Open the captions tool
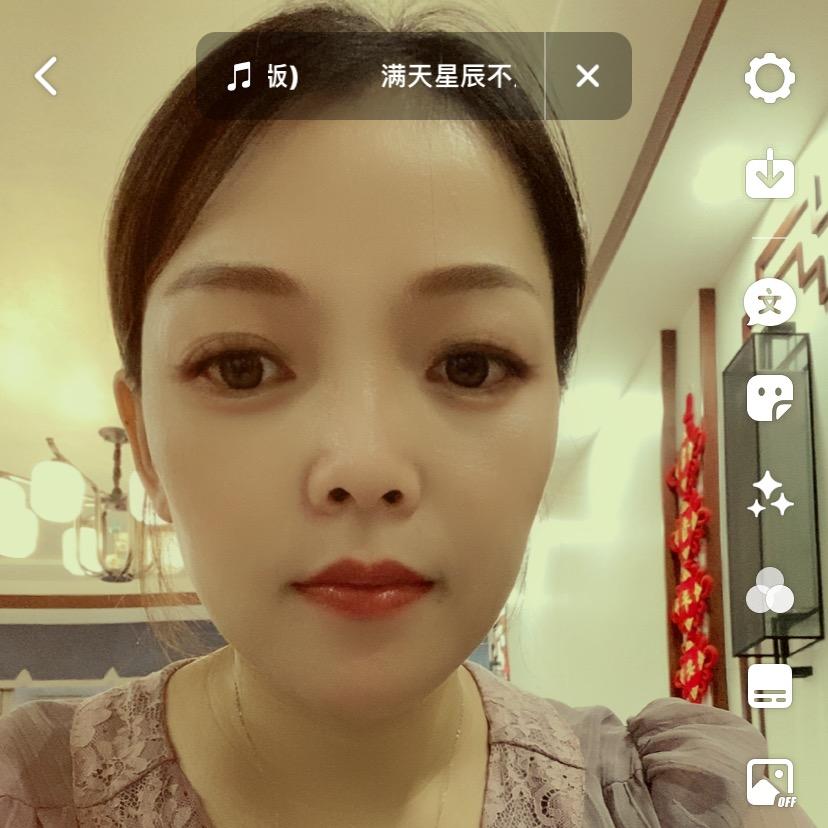 pyautogui.click(x=770, y=687)
